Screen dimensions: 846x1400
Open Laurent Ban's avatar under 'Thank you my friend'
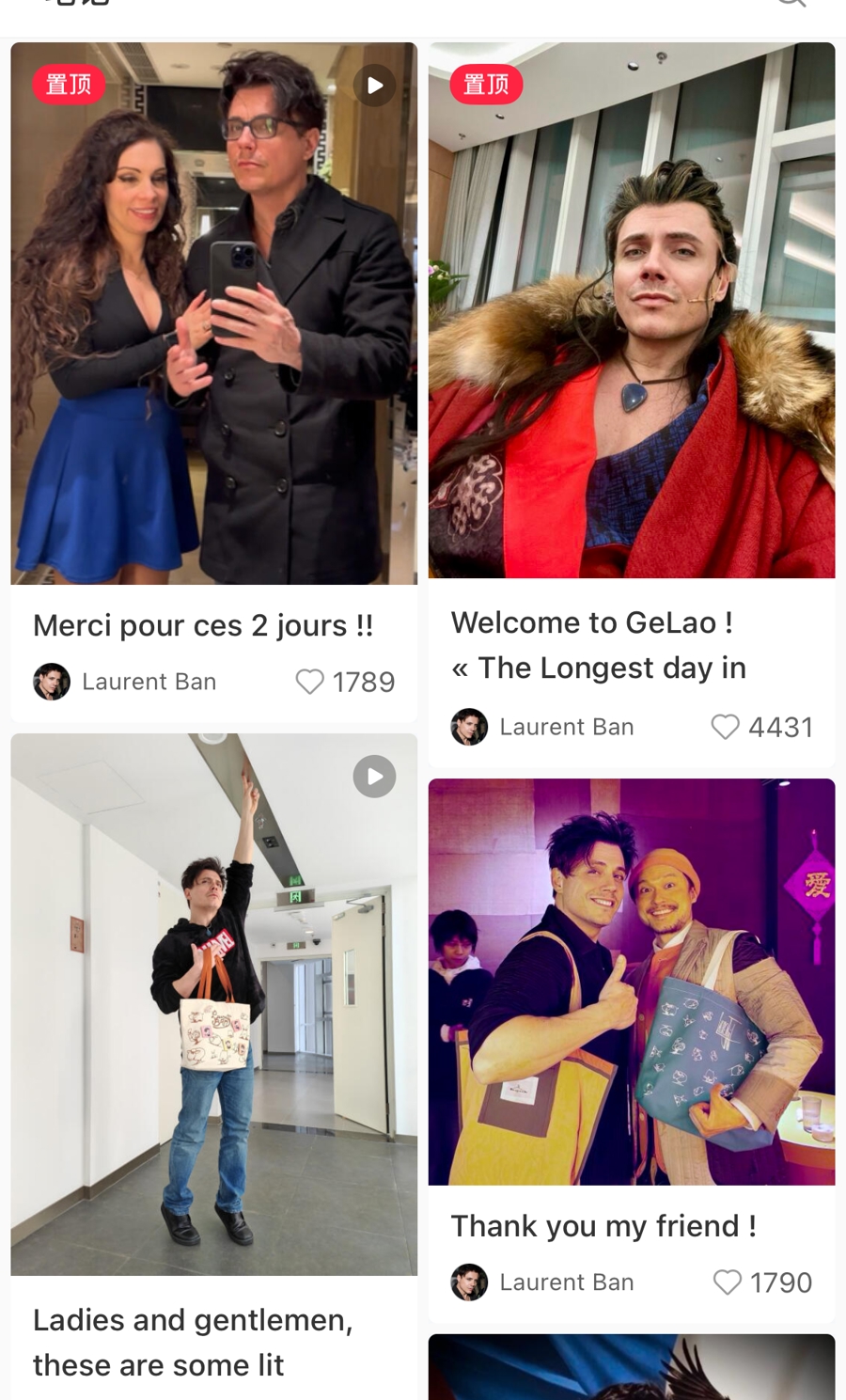tap(469, 1282)
